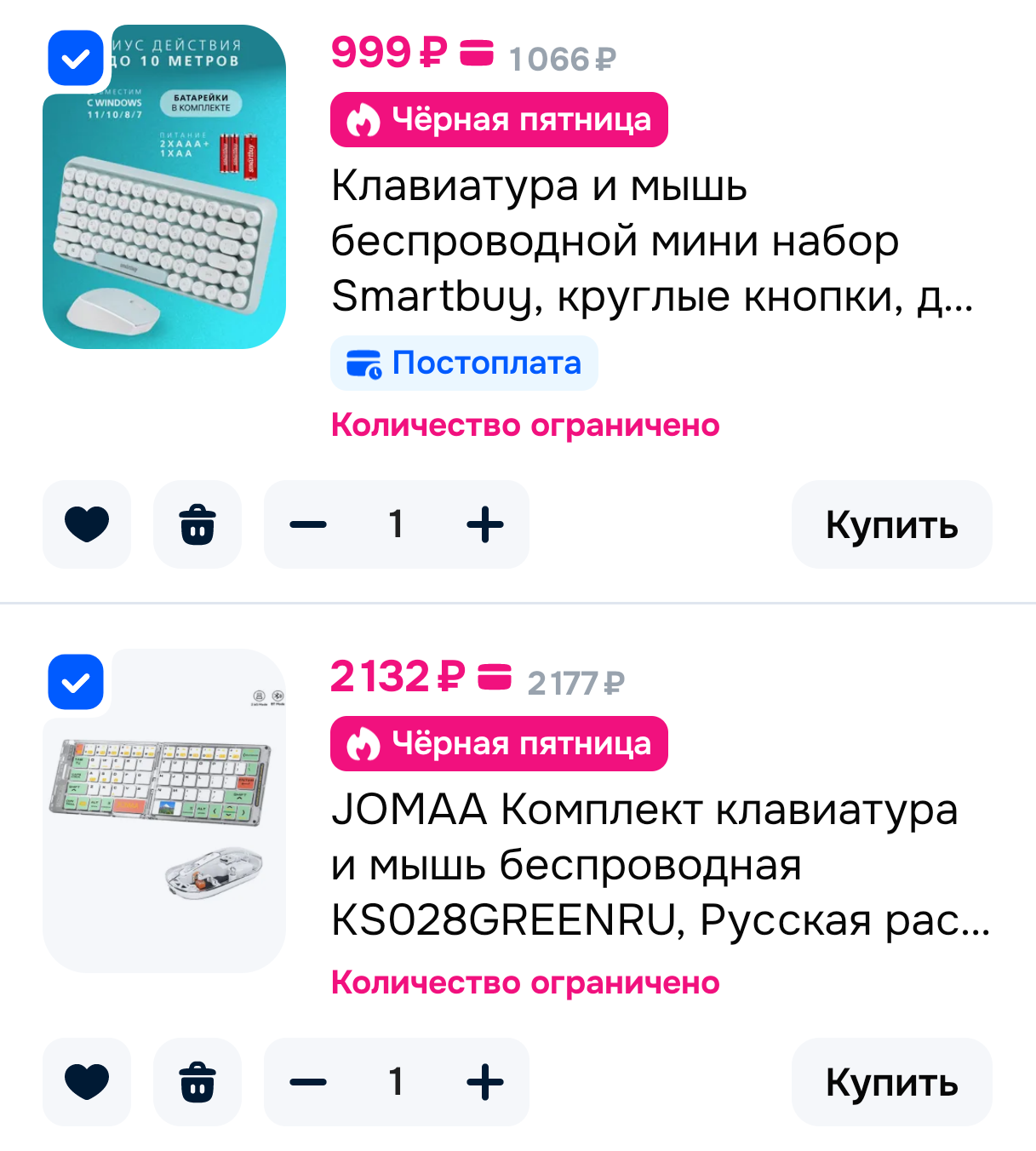Increase the JOMAA set quantity
Image resolution: width=1036 pixels, height=1151 pixels.
485,1082
